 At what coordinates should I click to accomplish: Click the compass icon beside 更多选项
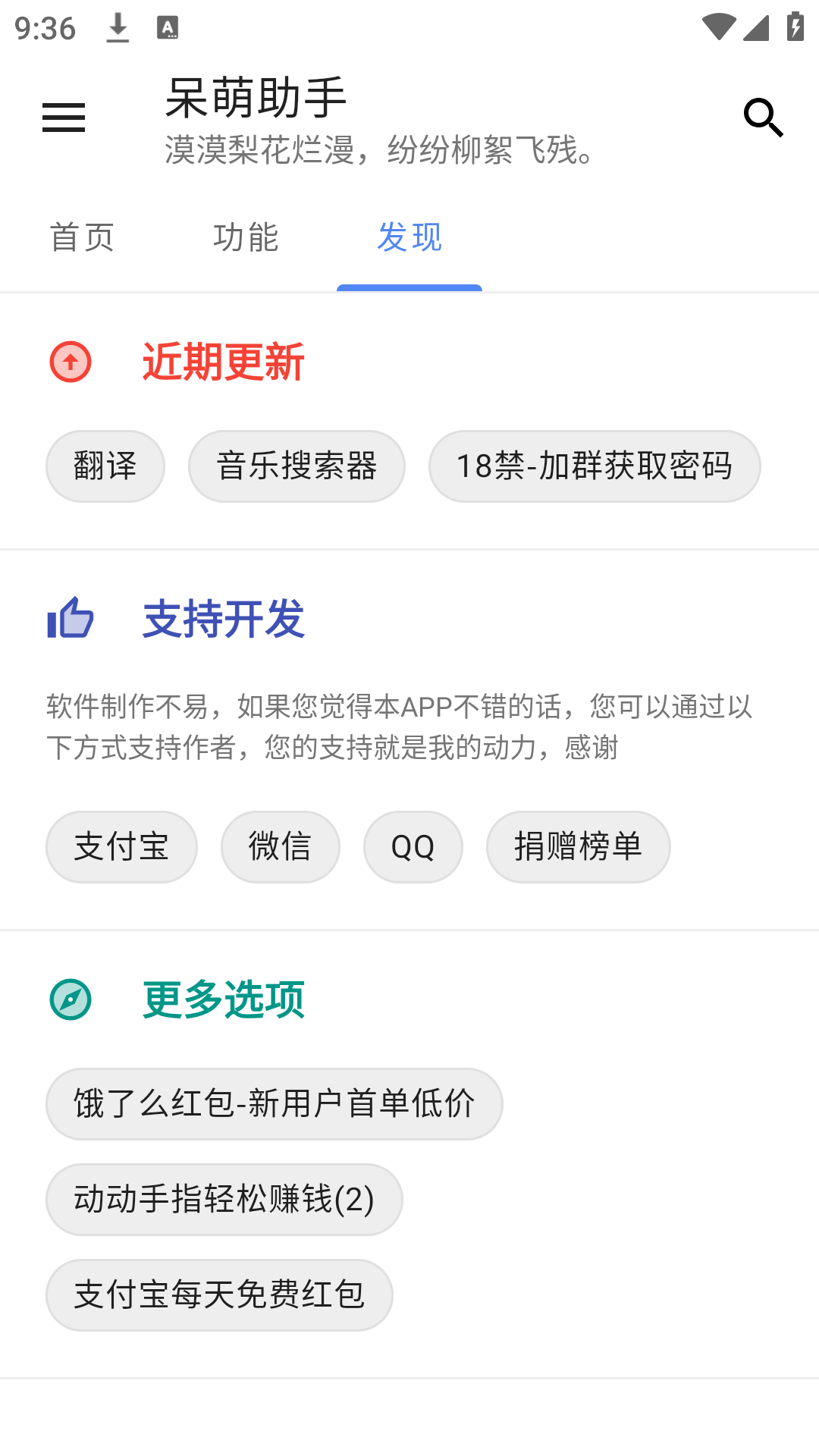(70, 1000)
